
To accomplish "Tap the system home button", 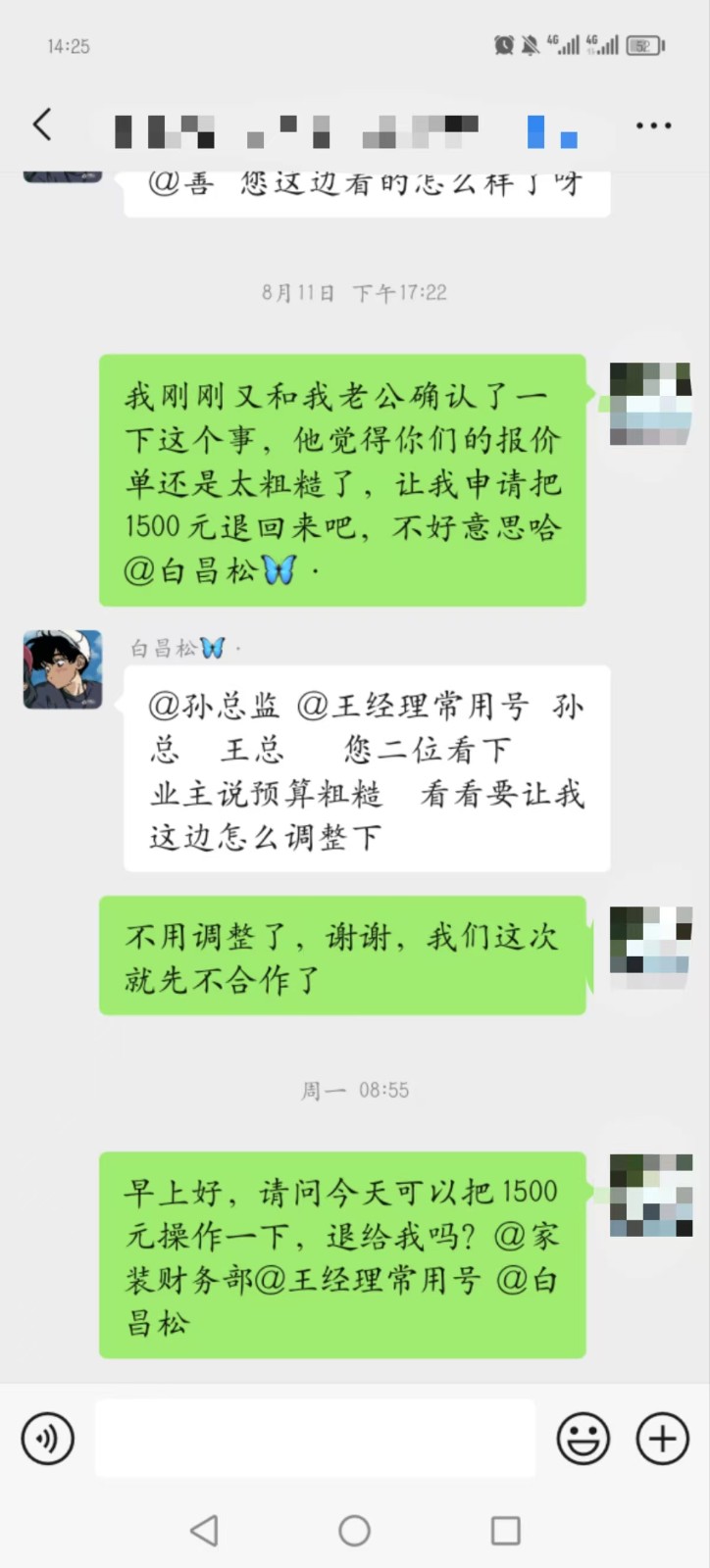I will coord(354,1530).
